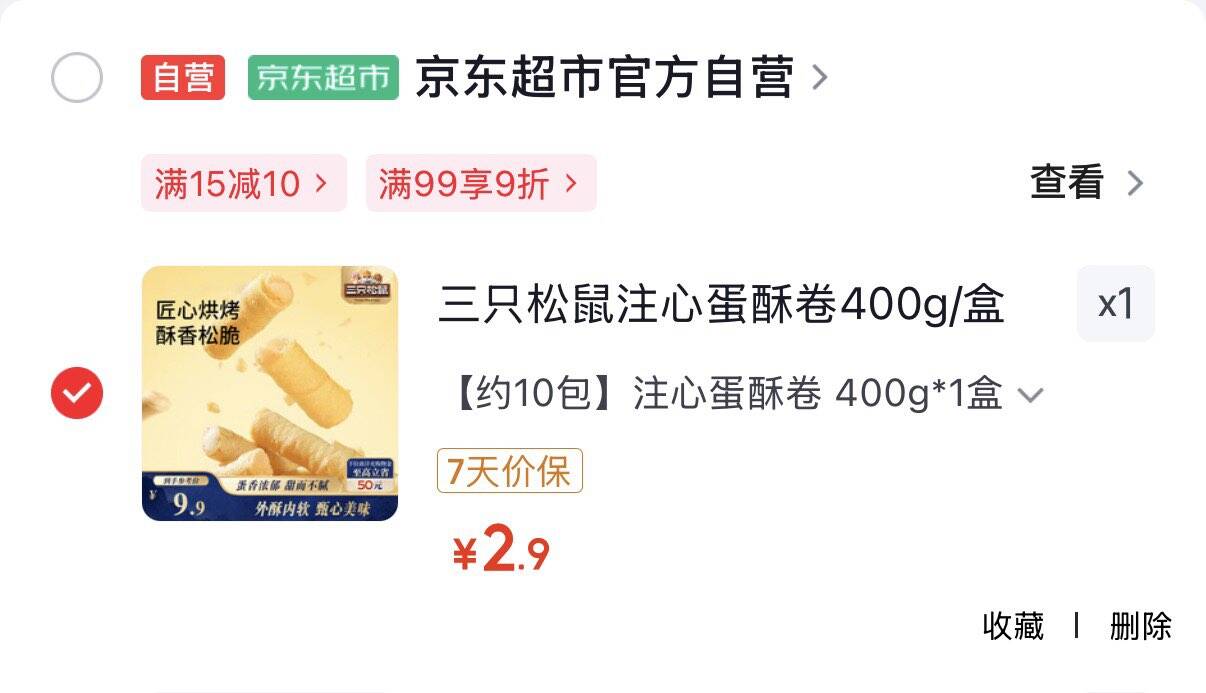Tap the 7天价保 tag
1206x693 pixels.
(x=510, y=471)
